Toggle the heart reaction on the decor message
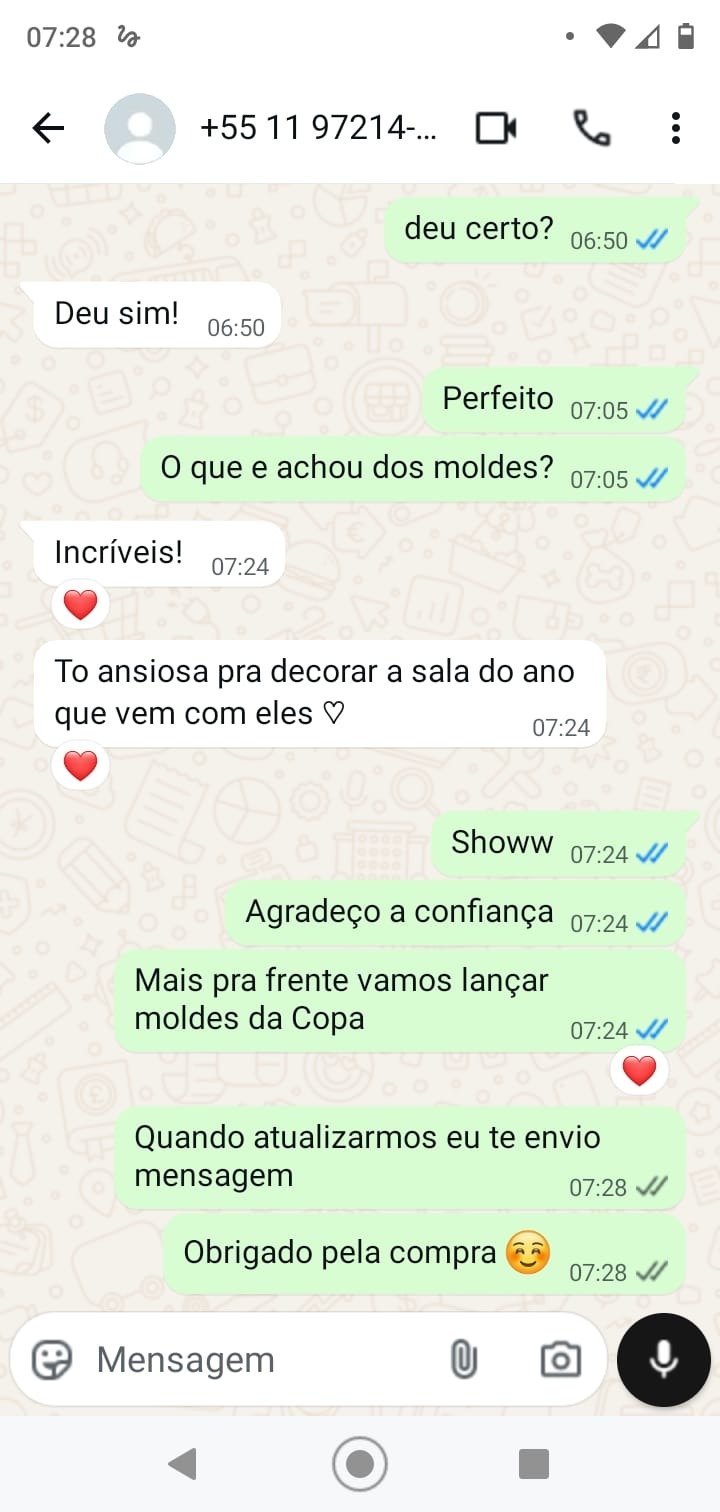Image resolution: width=720 pixels, height=1512 pixels. (x=79, y=765)
